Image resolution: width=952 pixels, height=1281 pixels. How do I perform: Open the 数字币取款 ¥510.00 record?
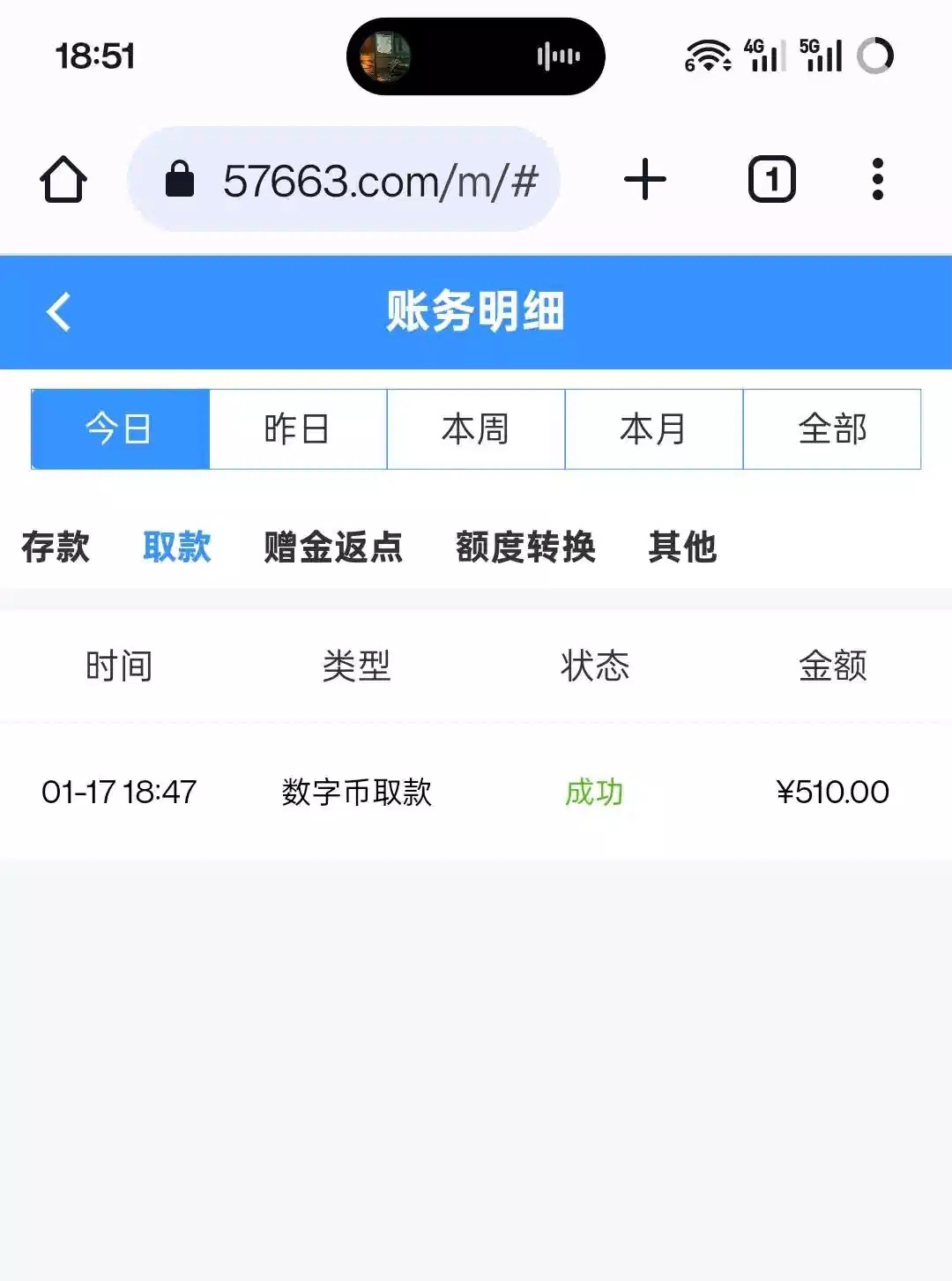pos(476,792)
